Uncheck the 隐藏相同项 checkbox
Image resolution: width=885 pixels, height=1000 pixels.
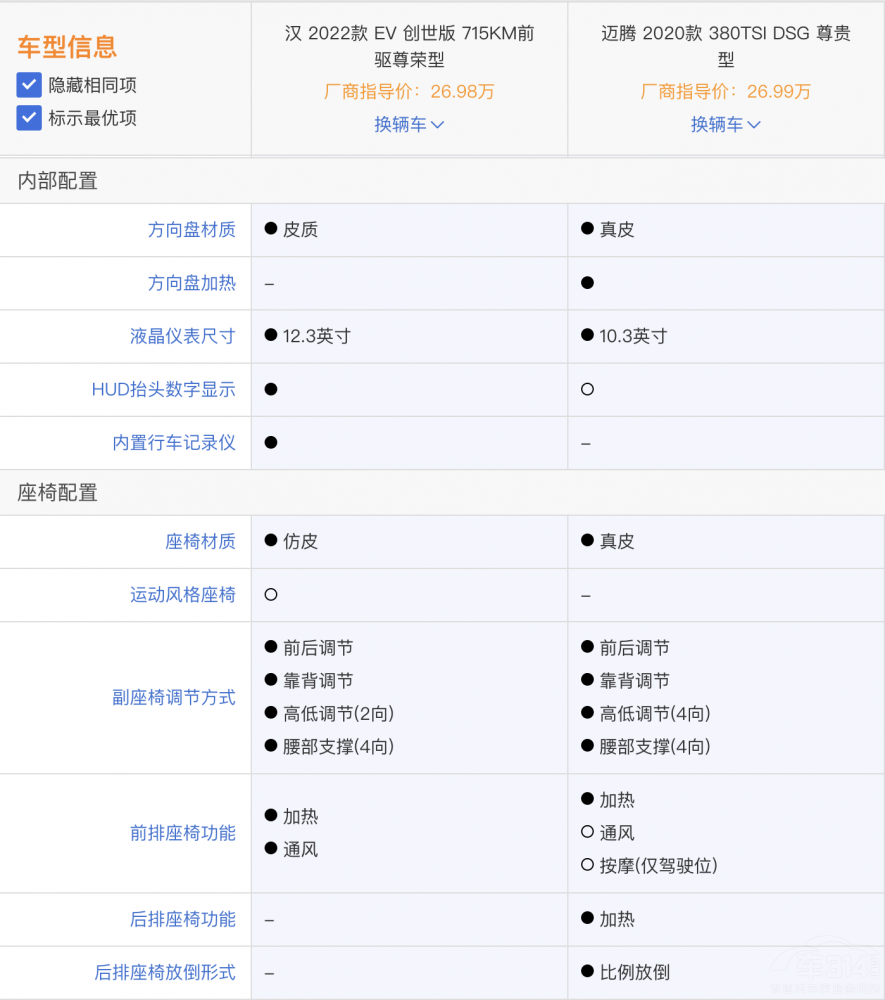(28, 85)
